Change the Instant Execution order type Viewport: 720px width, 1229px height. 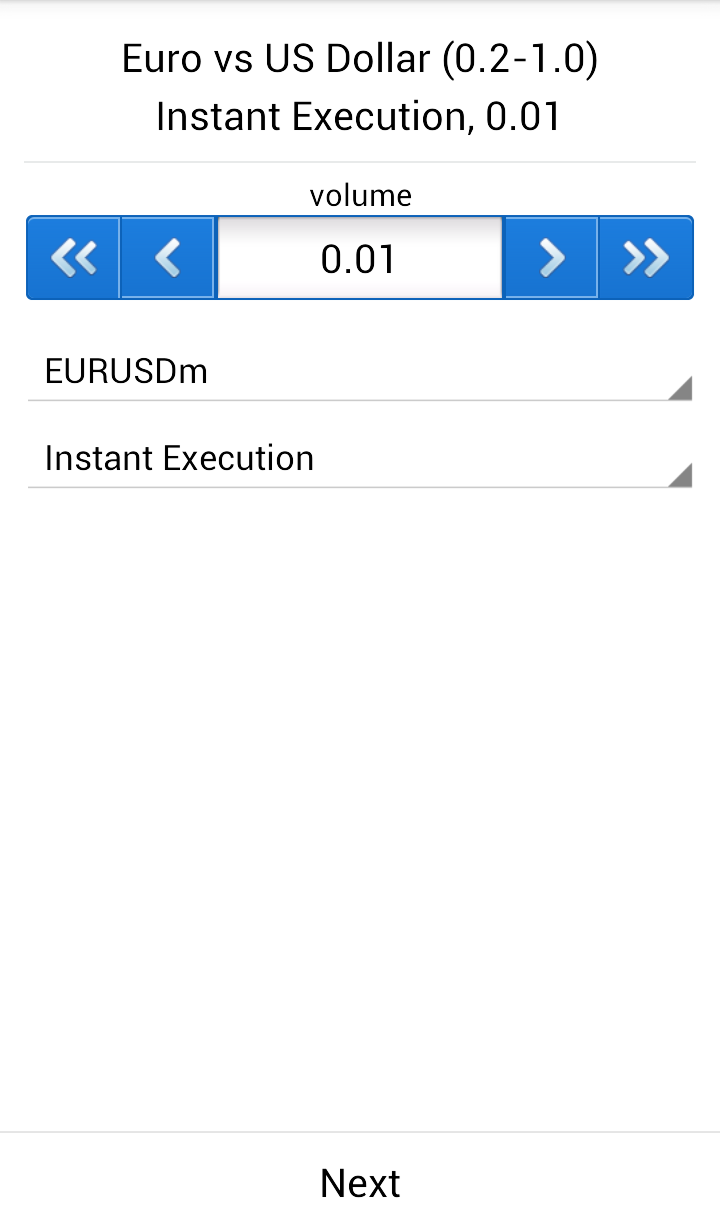[x=360, y=459]
